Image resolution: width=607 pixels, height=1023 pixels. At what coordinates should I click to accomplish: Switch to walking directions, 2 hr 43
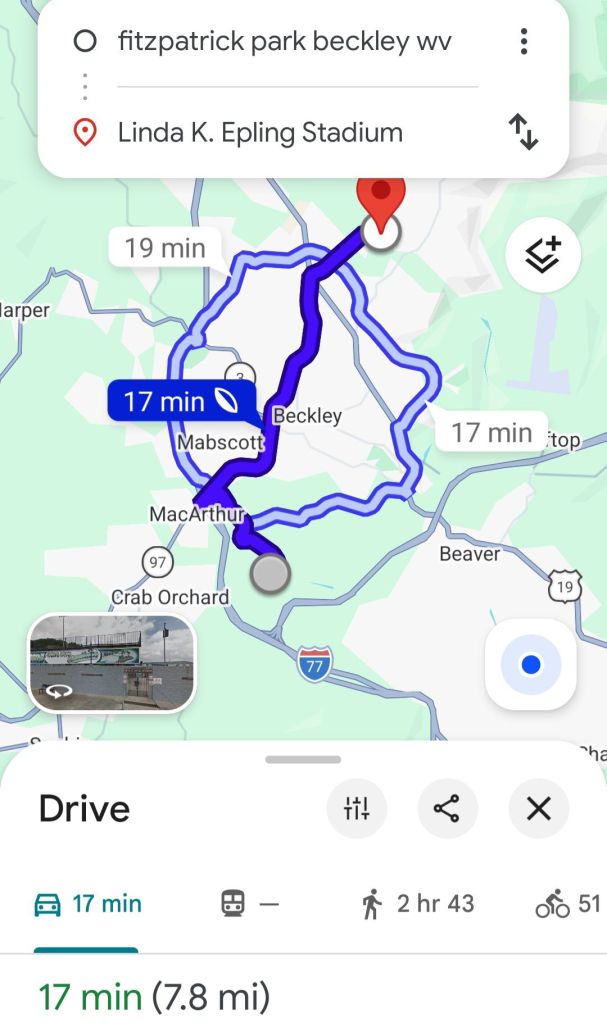417,904
